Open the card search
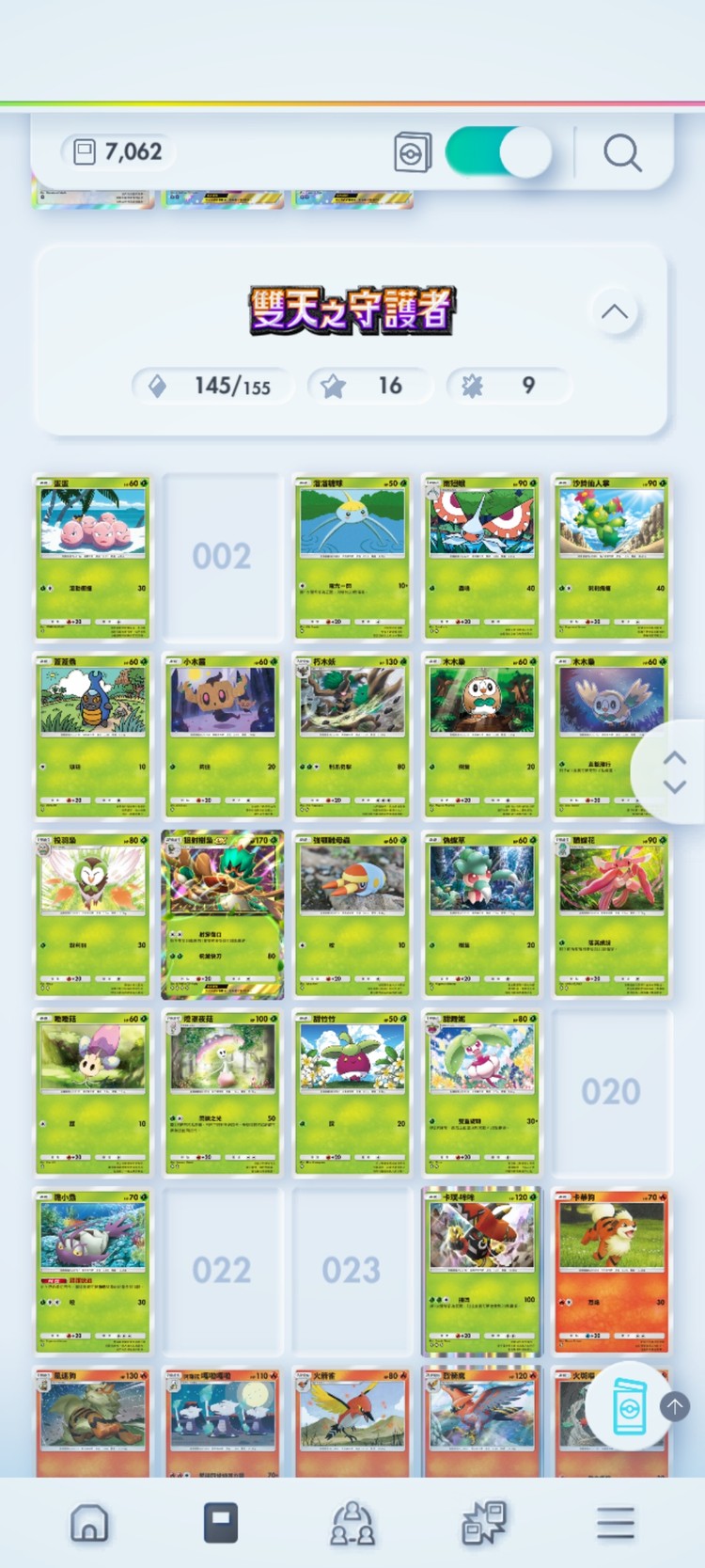This screenshot has height=1568, width=705. [621, 152]
